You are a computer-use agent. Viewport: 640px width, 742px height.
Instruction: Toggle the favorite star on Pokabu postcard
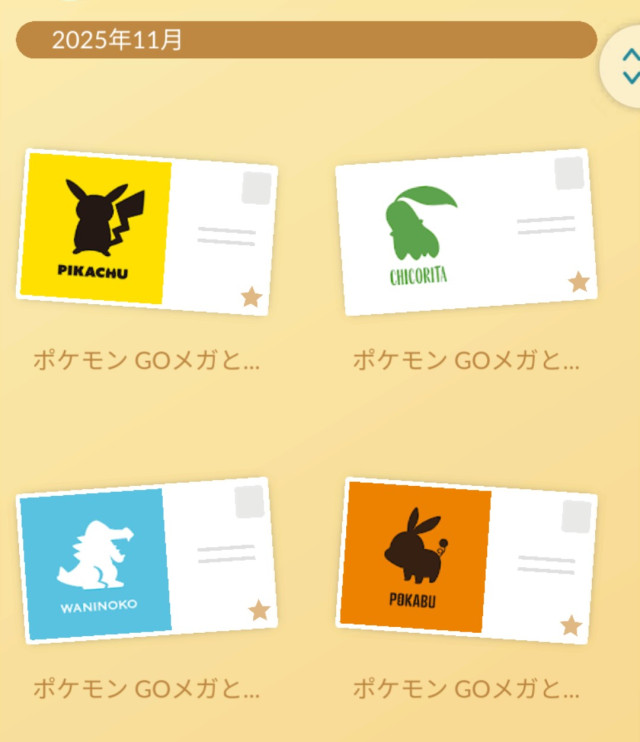(x=571, y=626)
